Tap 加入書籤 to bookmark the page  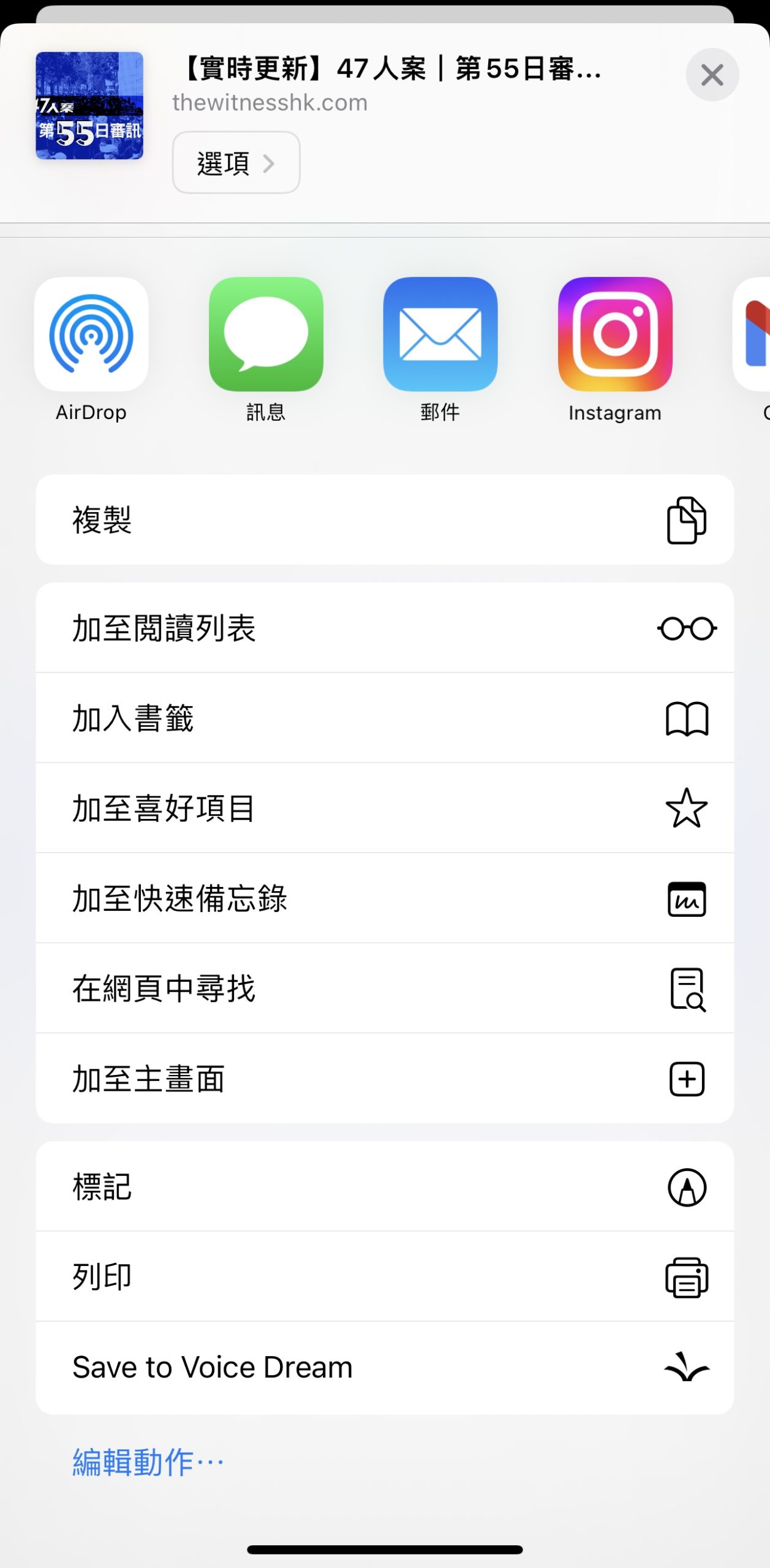(x=385, y=718)
